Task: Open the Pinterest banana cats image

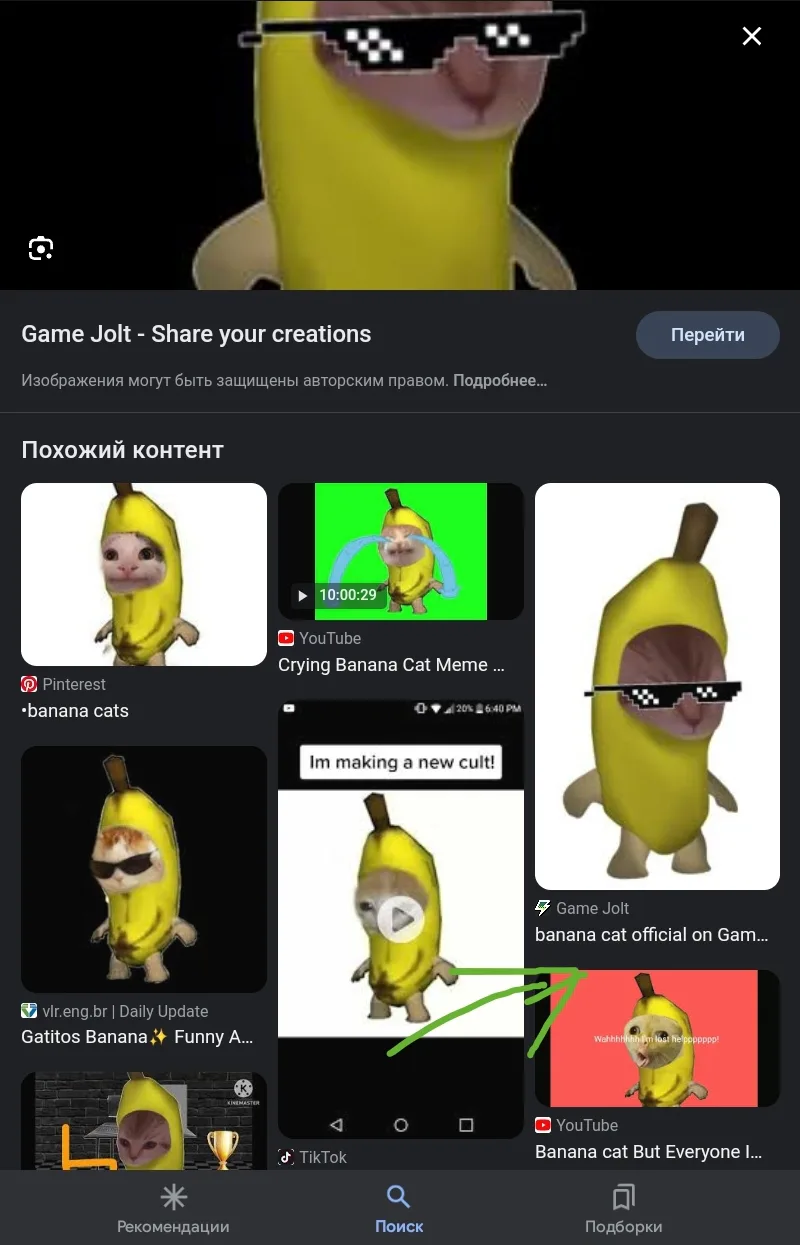Action: (144, 574)
